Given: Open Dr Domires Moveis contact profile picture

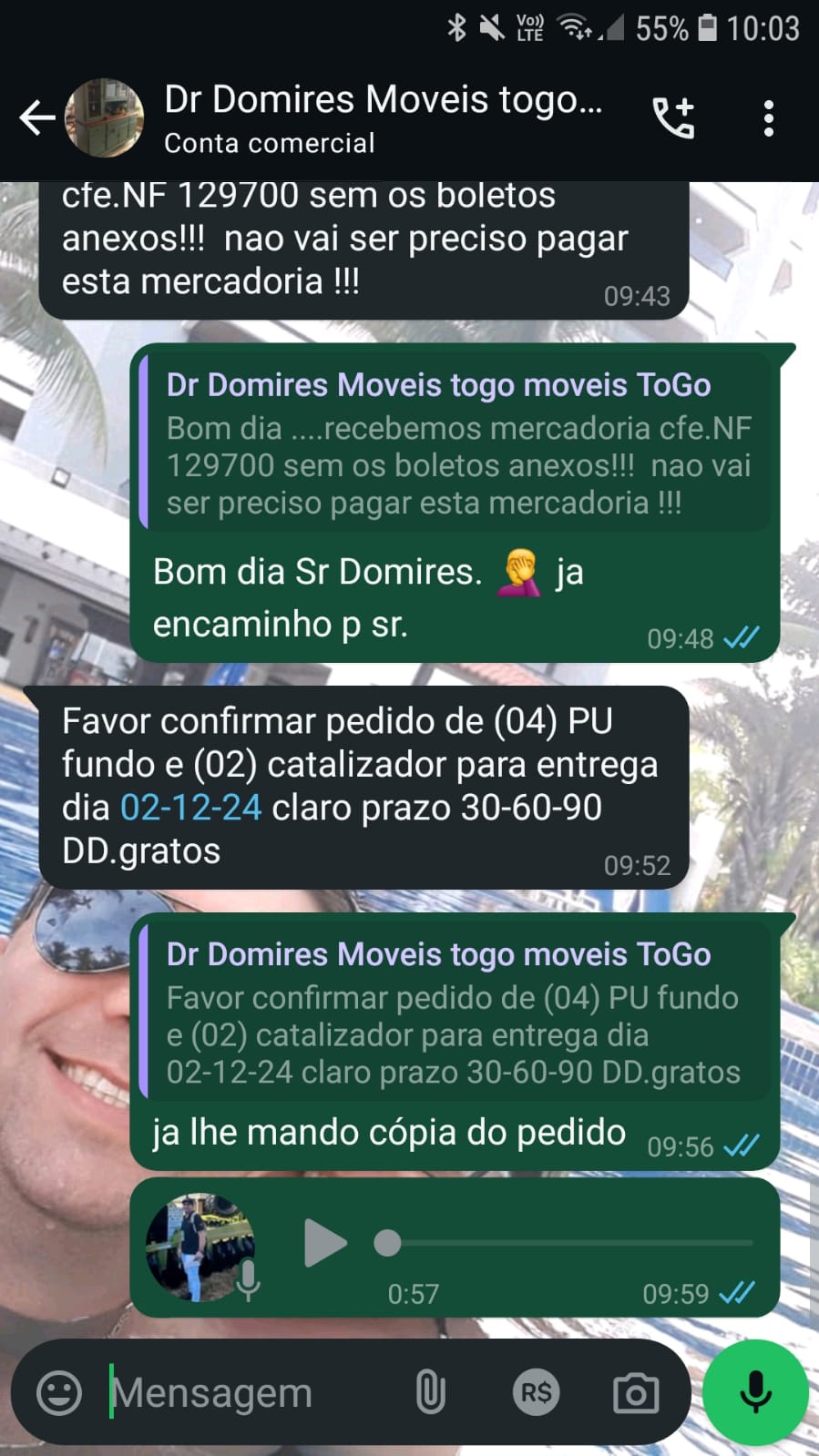Looking at the screenshot, I should [x=104, y=118].
